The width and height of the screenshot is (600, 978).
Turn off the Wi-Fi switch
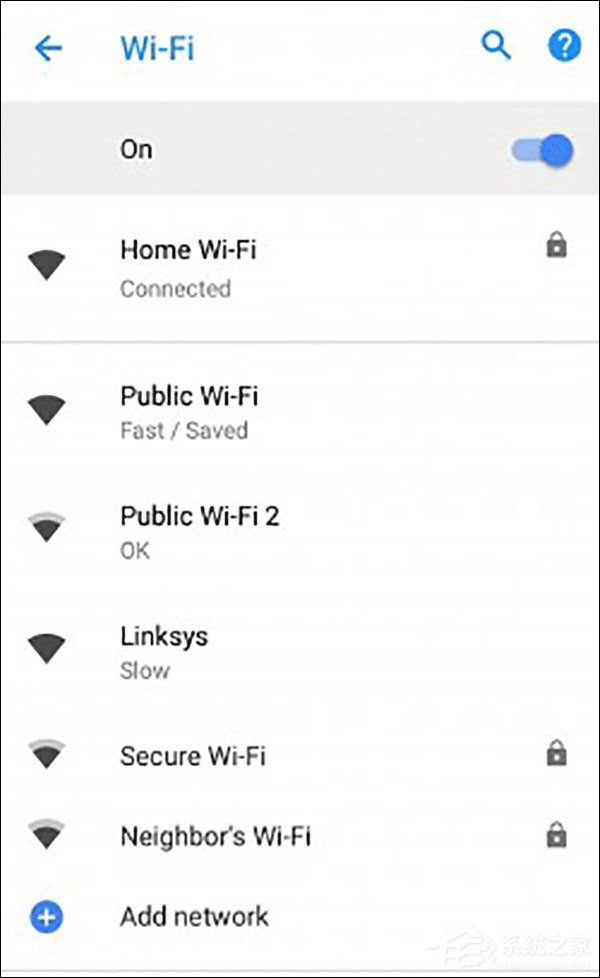tap(545, 151)
